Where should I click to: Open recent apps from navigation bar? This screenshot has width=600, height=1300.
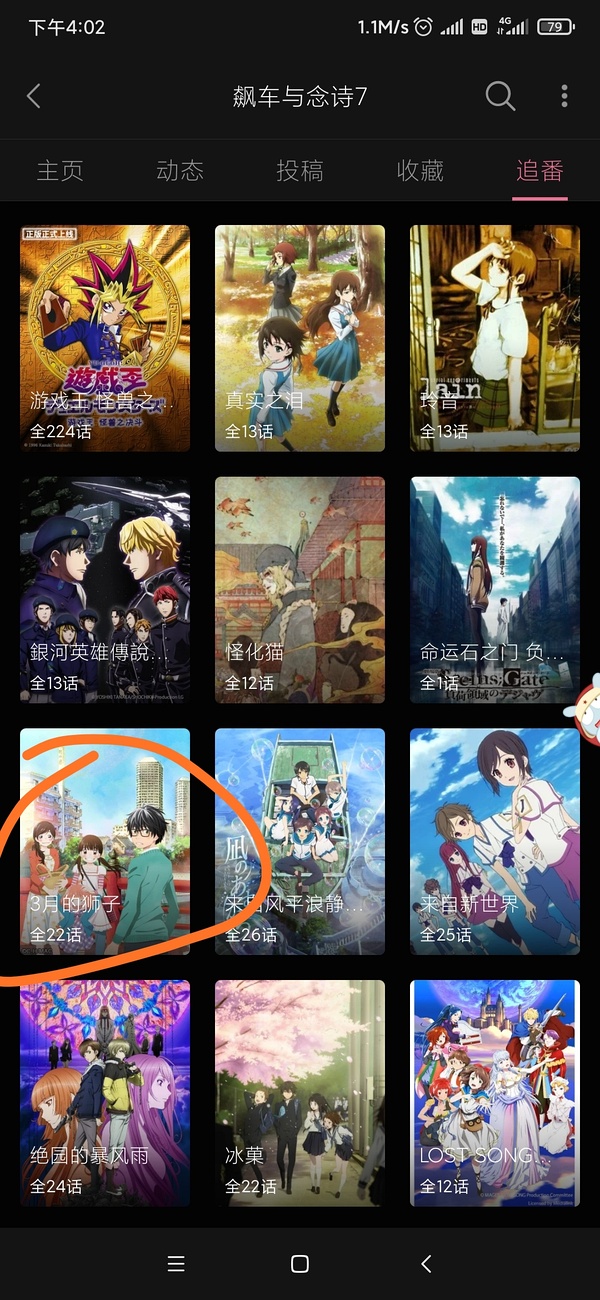click(176, 1264)
